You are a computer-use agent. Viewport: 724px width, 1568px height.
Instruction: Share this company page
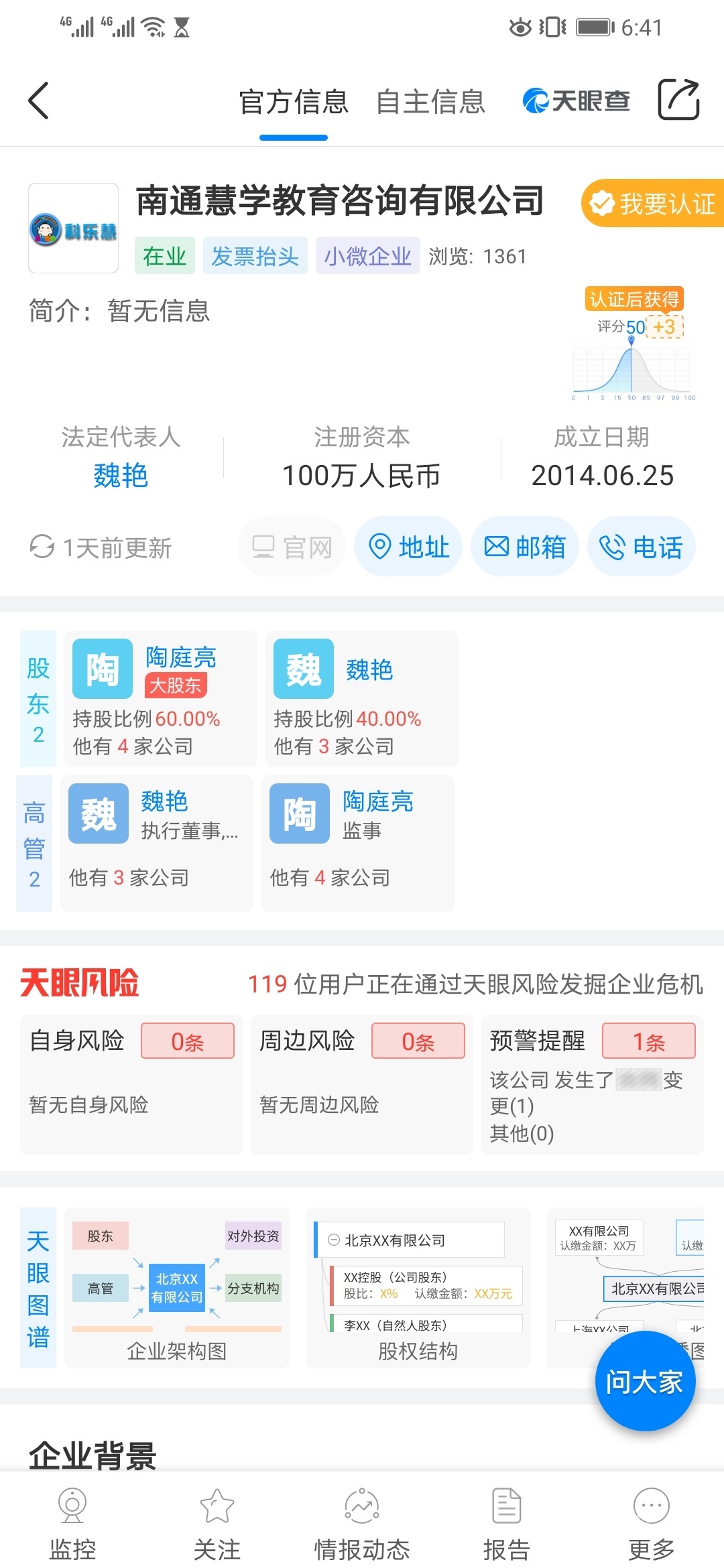[x=678, y=100]
